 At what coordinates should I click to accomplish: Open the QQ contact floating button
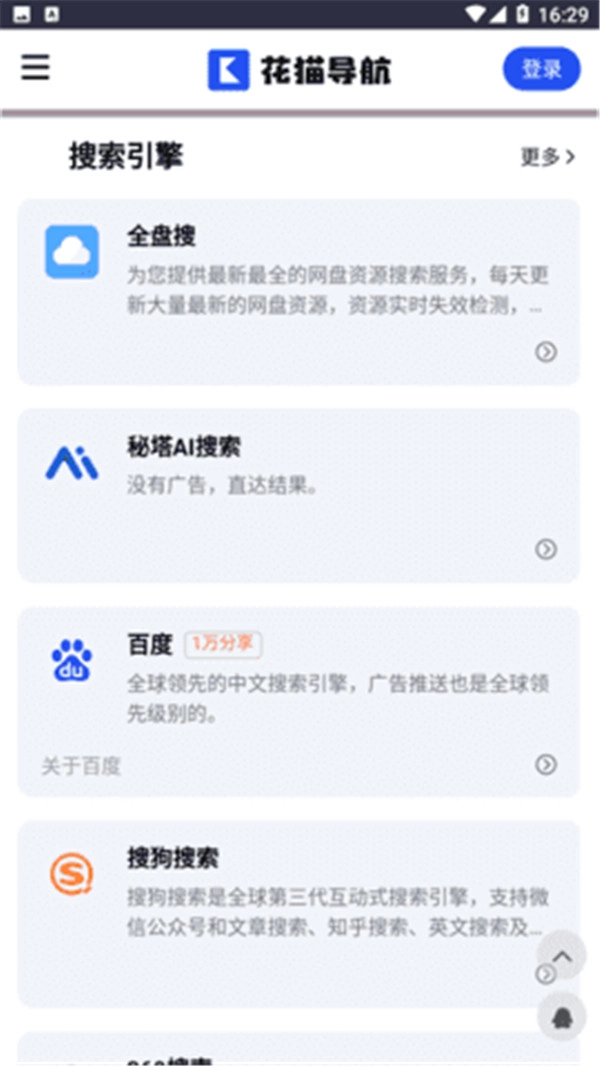tap(562, 1017)
